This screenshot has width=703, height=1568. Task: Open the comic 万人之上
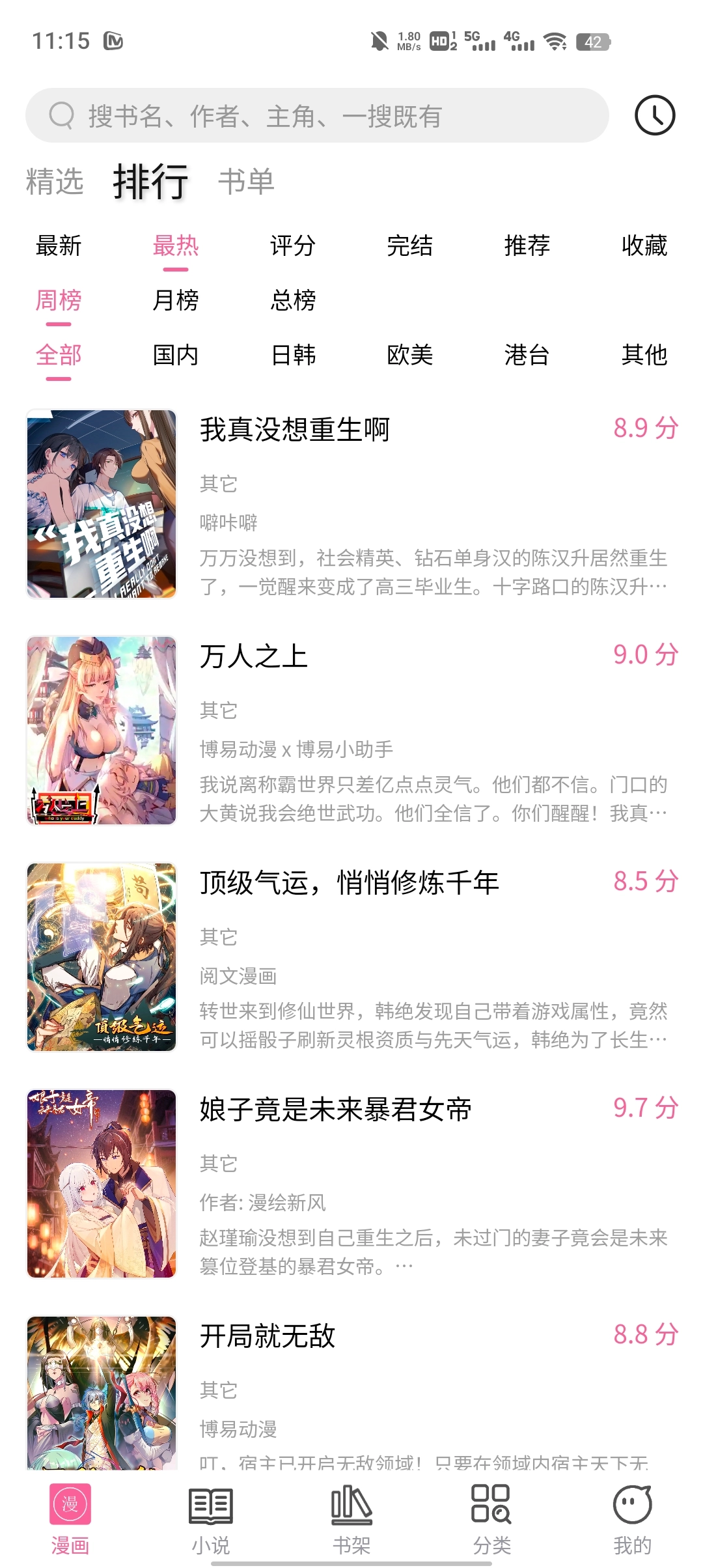point(254,656)
